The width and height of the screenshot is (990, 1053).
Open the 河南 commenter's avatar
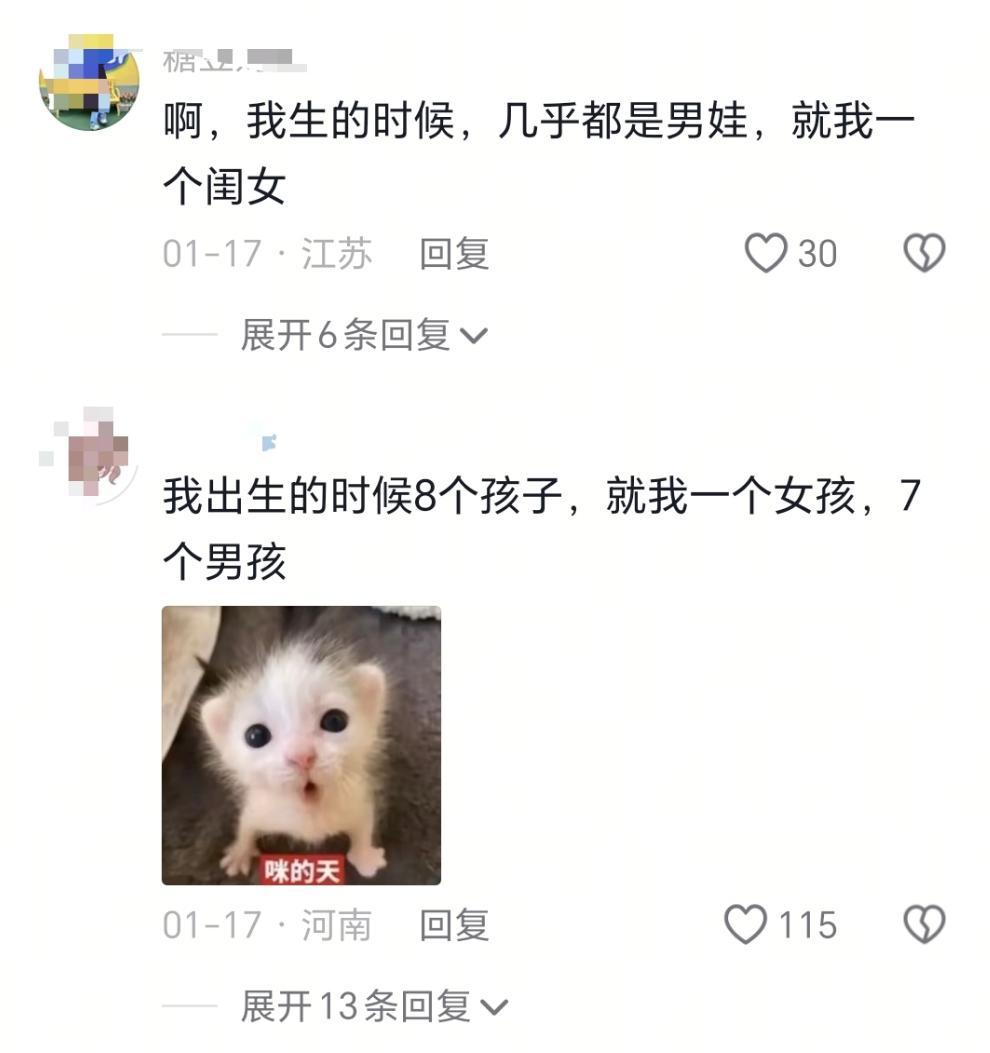88,455
